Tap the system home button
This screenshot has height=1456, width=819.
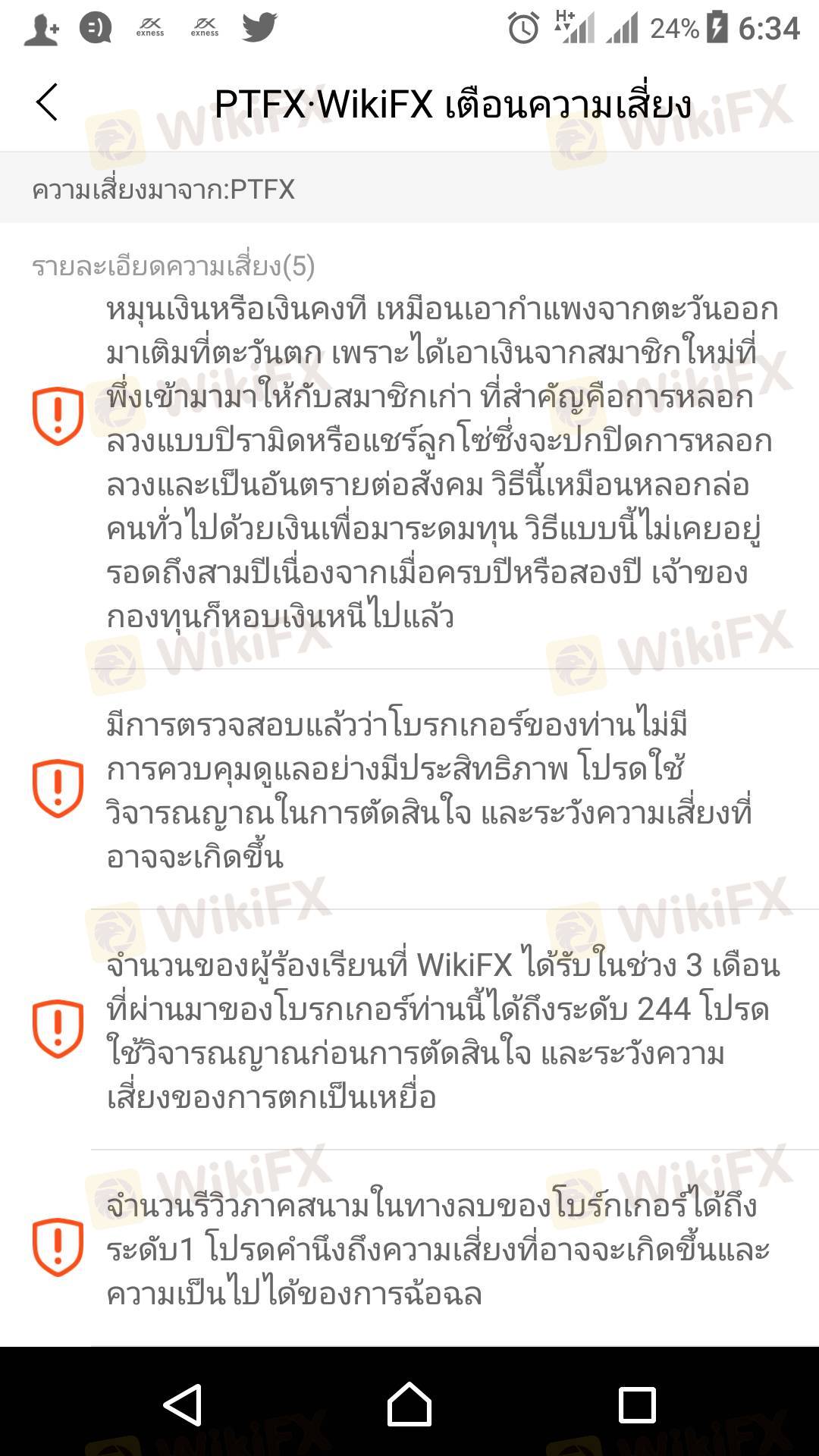(409, 1404)
